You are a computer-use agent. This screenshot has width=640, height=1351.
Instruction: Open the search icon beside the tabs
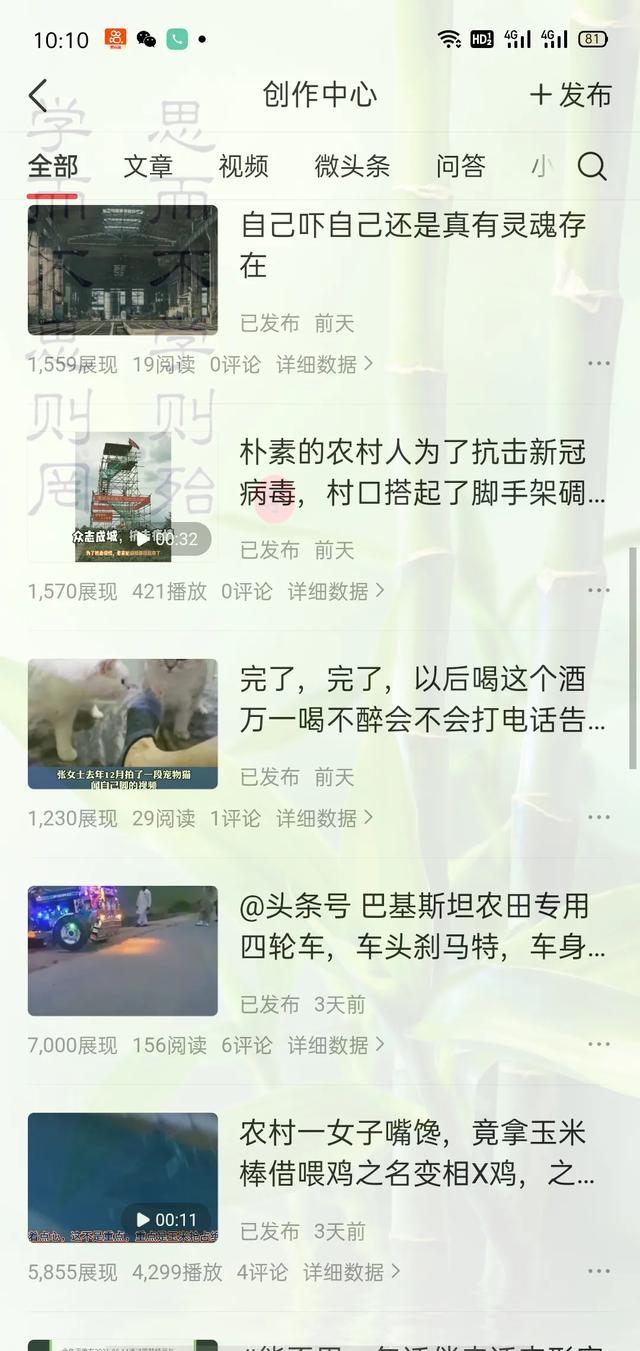coord(592,166)
